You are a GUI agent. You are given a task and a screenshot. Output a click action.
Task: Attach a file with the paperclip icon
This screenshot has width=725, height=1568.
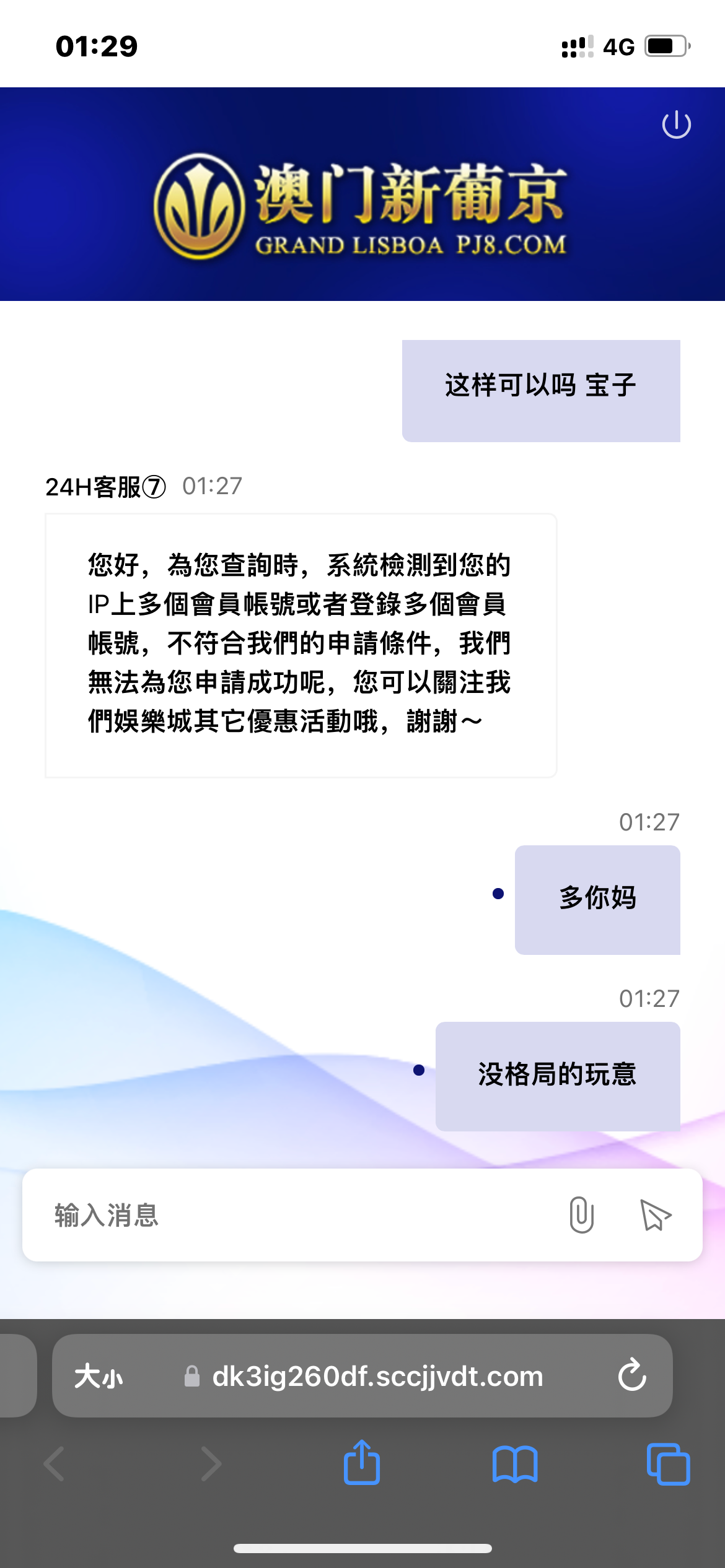pos(581,1215)
